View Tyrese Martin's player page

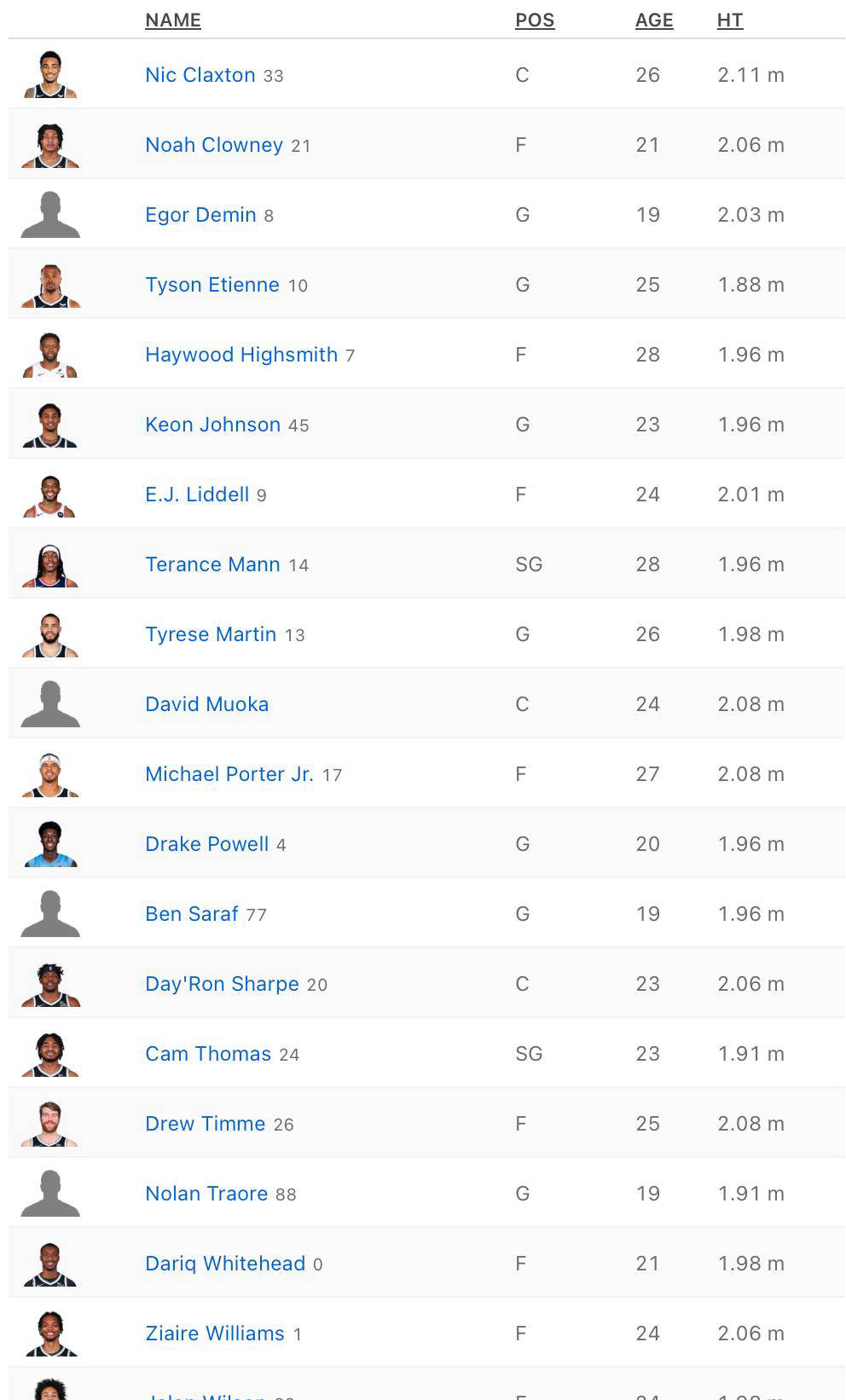(211, 634)
